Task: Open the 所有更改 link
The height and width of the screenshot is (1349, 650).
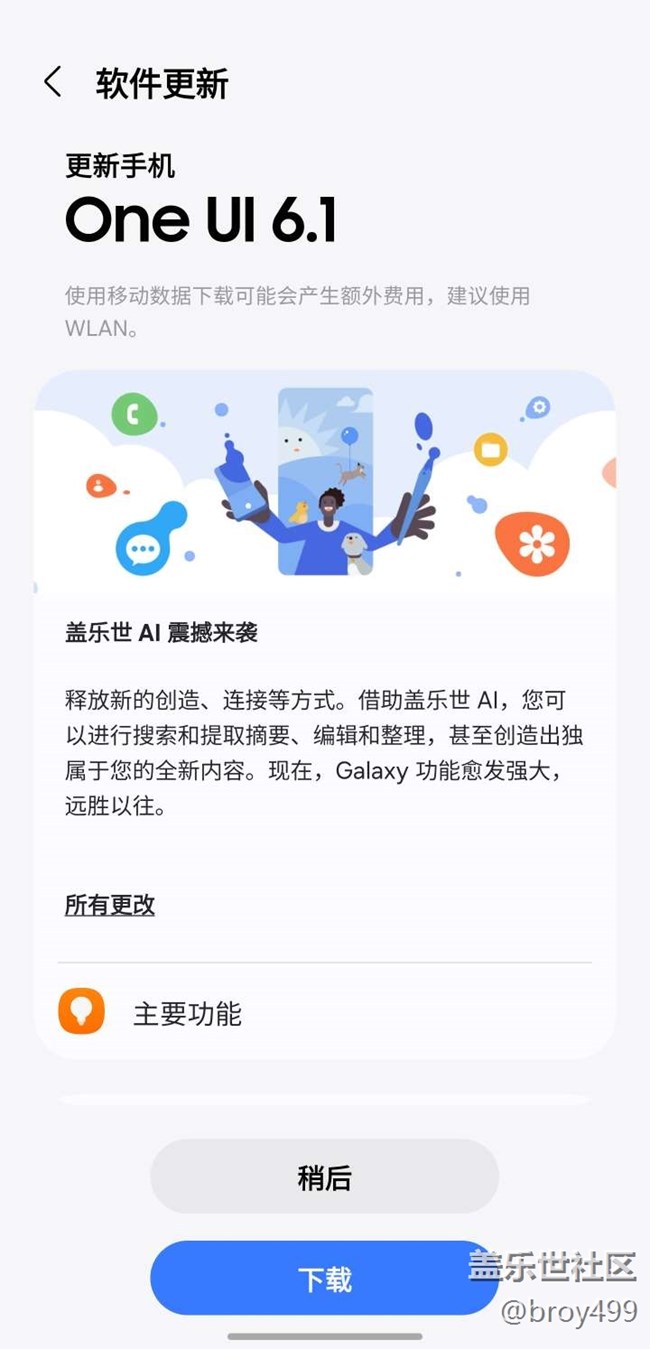Action: coord(110,906)
